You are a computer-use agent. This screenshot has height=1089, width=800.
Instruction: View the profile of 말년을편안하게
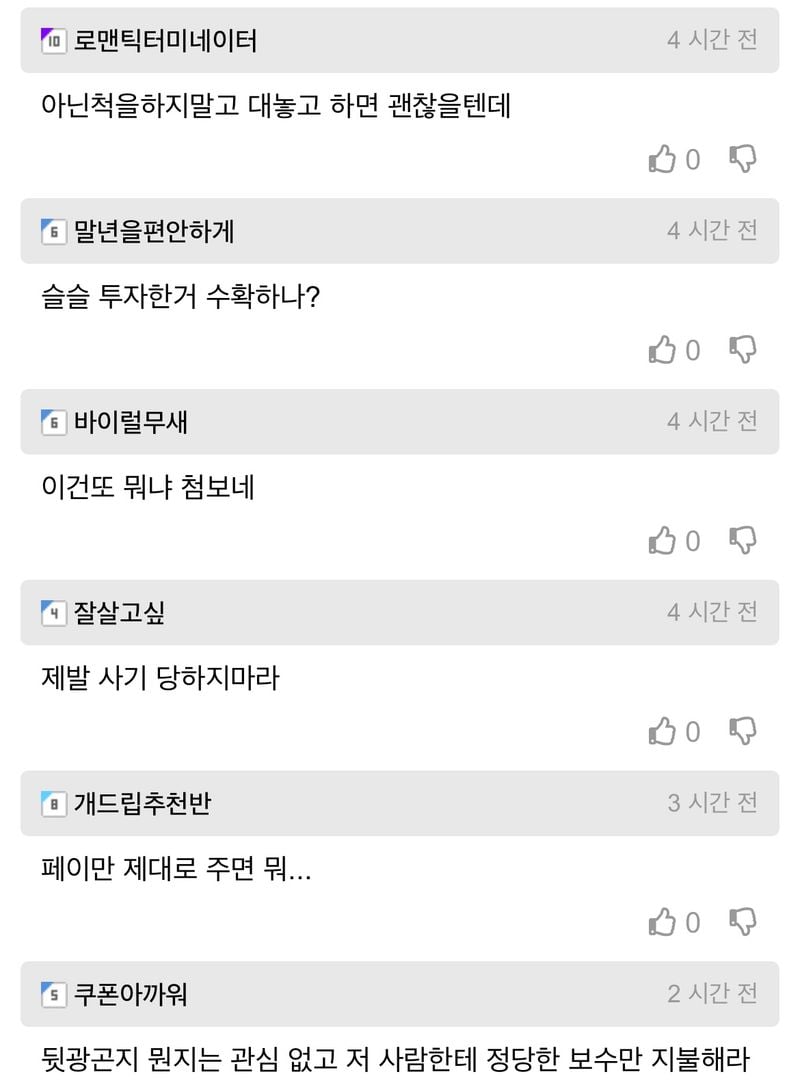click(x=154, y=232)
